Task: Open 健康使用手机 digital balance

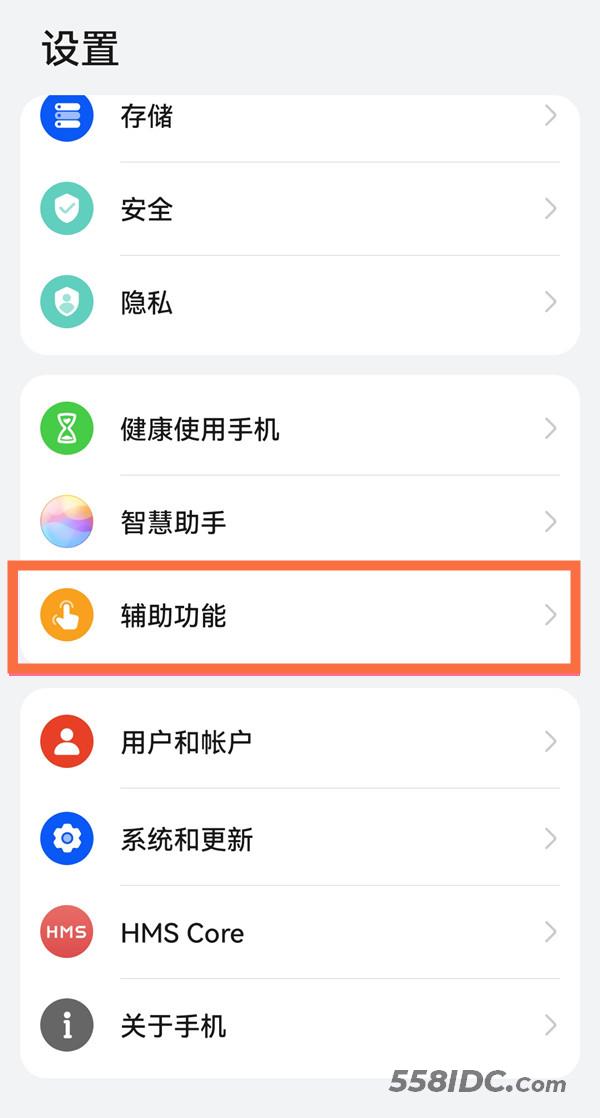Action: [x=300, y=429]
